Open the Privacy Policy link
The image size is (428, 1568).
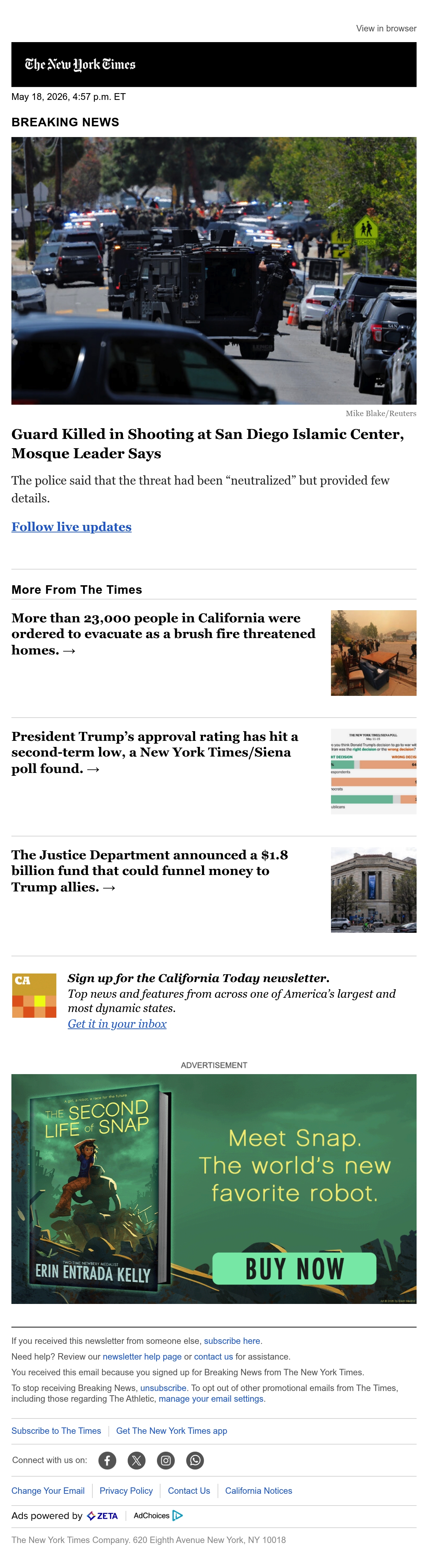(126, 1491)
